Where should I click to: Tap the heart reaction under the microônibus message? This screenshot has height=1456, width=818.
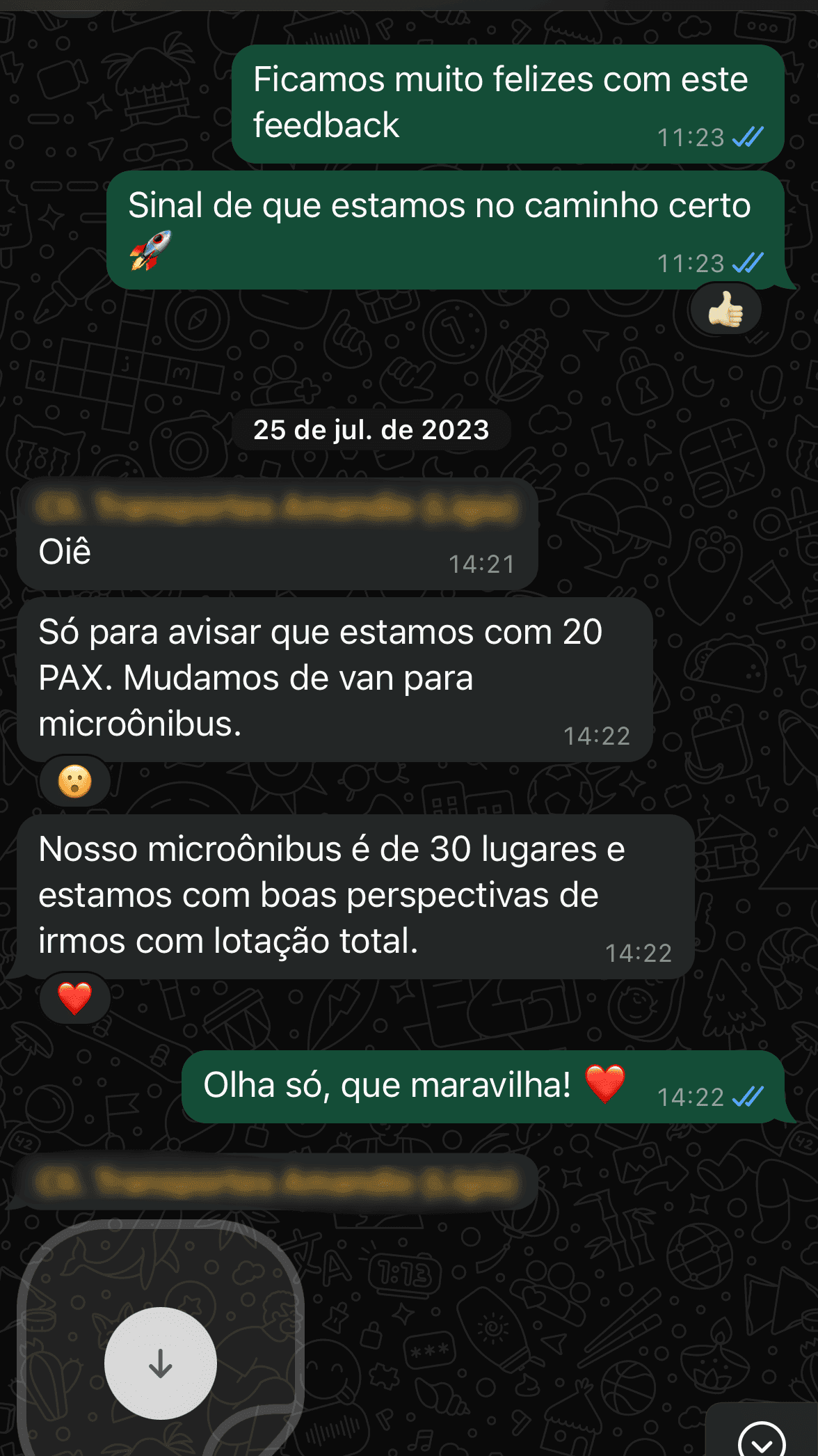[74, 998]
